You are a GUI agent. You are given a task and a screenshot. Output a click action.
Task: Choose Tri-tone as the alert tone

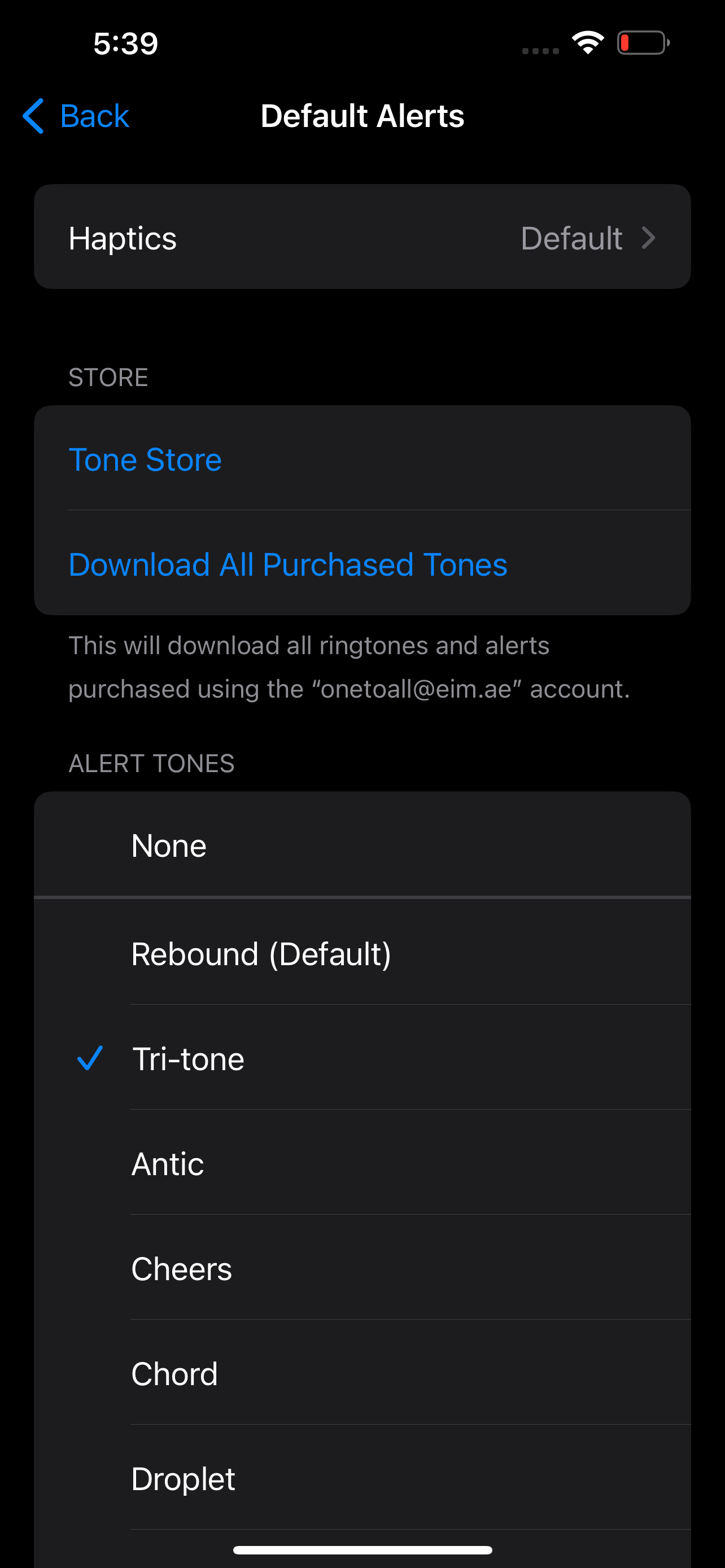(362, 1058)
